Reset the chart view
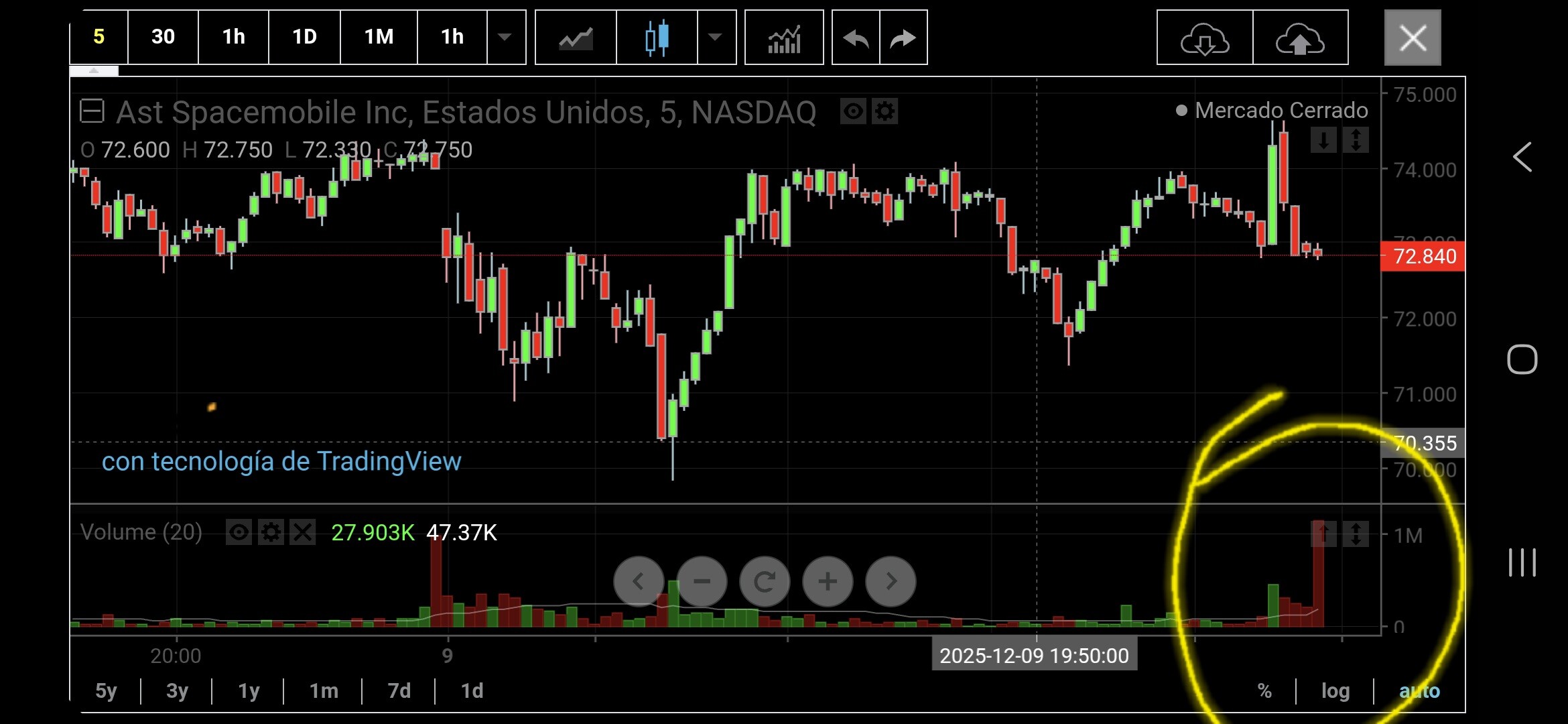This screenshot has width=1568, height=724. (765, 581)
